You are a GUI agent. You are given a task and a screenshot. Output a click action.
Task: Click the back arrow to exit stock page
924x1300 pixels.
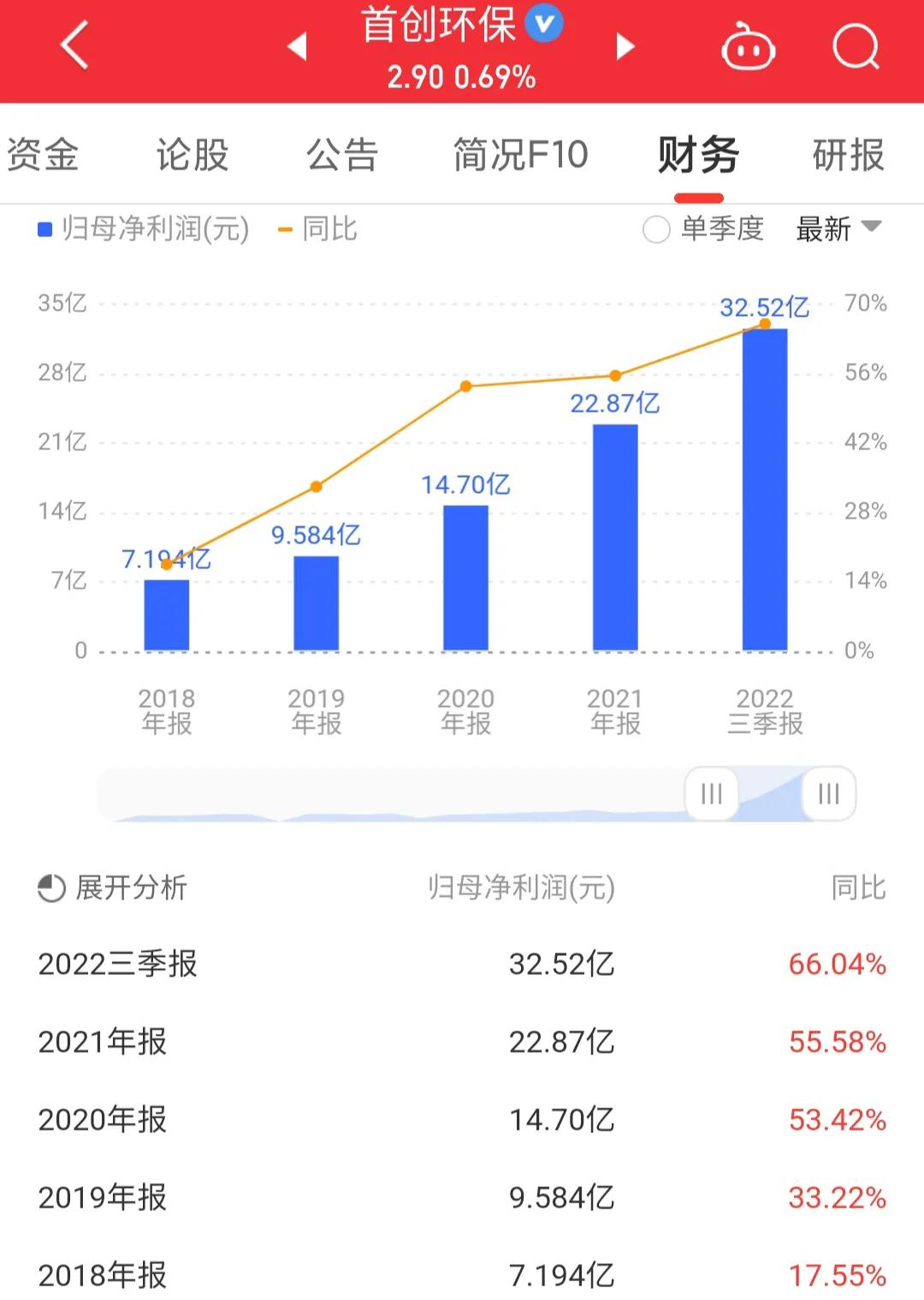pyautogui.click(x=73, y=47)
